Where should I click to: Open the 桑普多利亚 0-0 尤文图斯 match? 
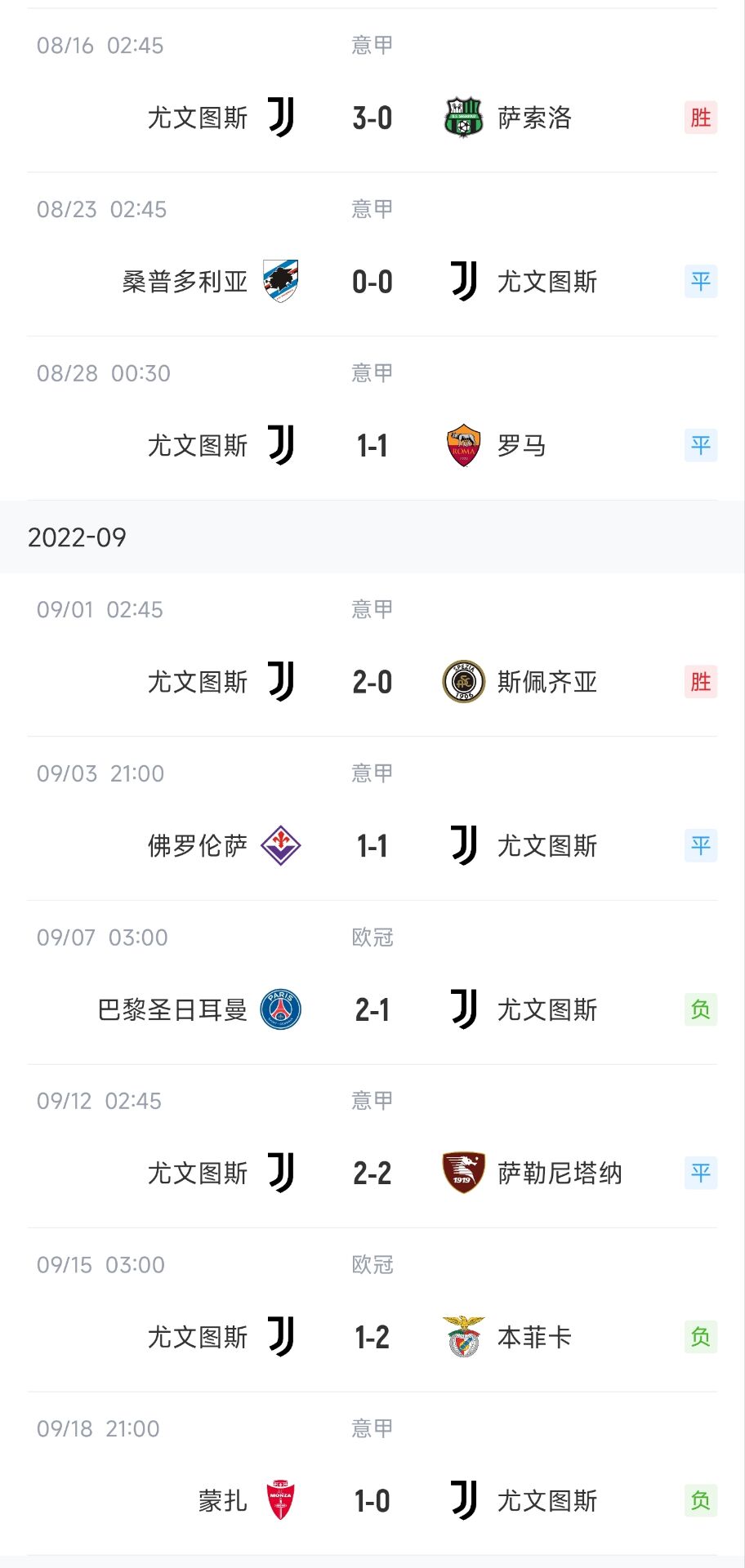(x=372, y=255)
